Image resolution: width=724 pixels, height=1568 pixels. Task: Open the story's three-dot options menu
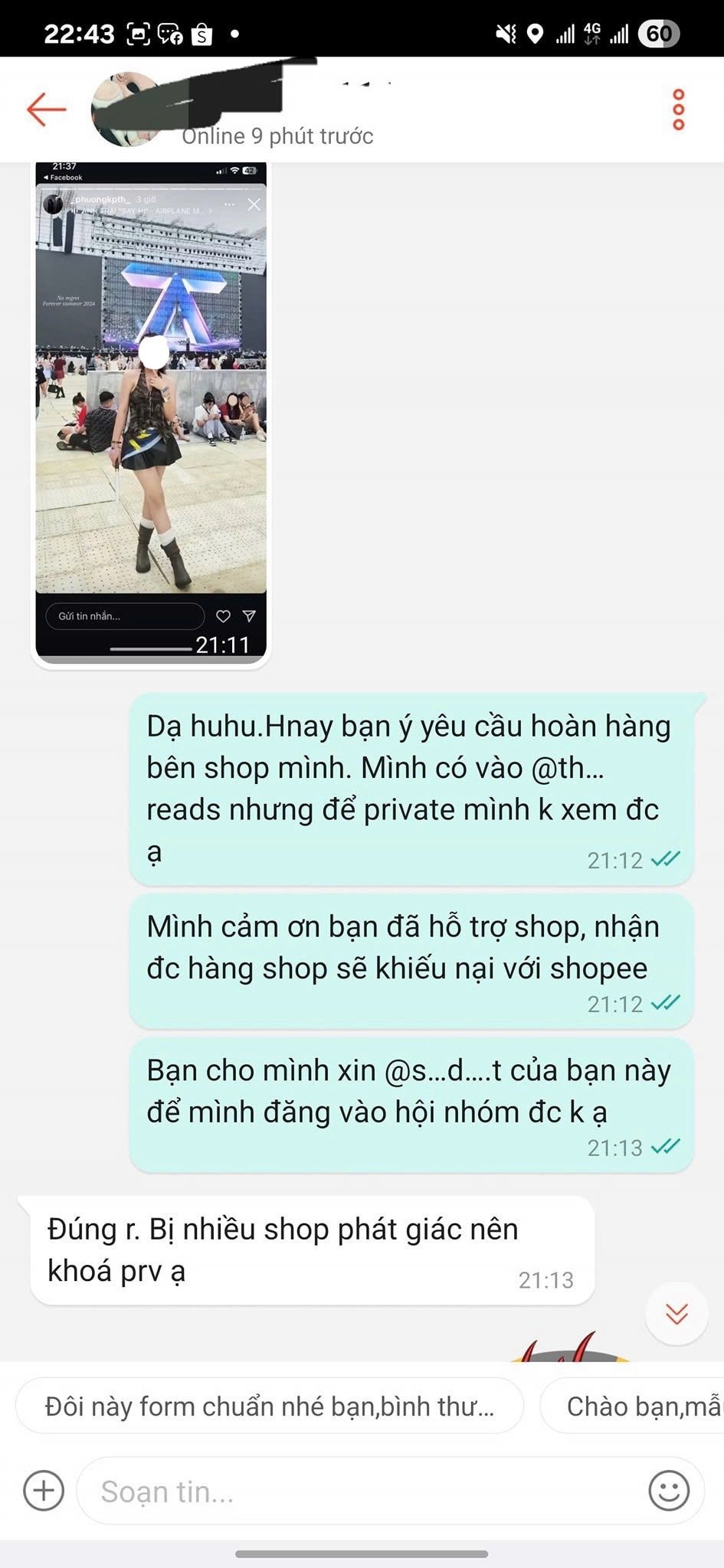pyautogui.click(x=229, y=204)
